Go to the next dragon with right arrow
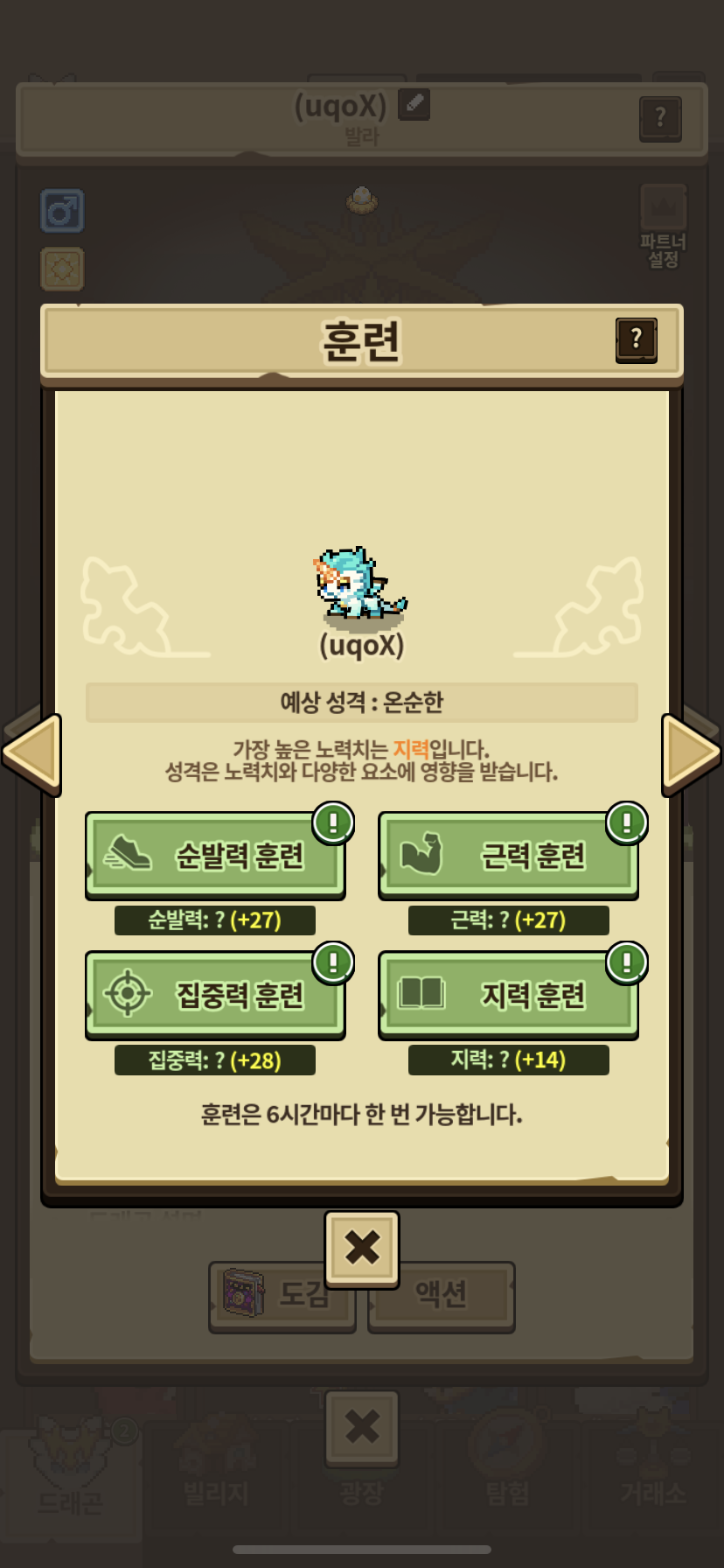 tap(690, 753)
